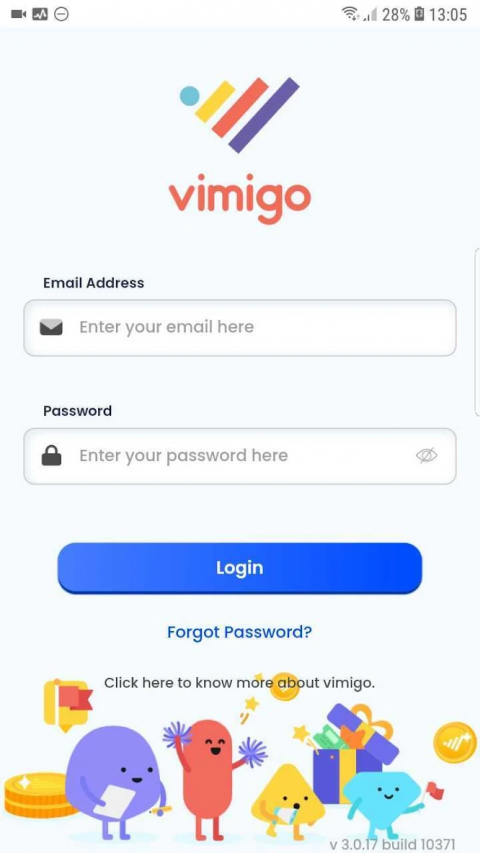
Task: Tap the blue Login button
Action: pos(239,567)
